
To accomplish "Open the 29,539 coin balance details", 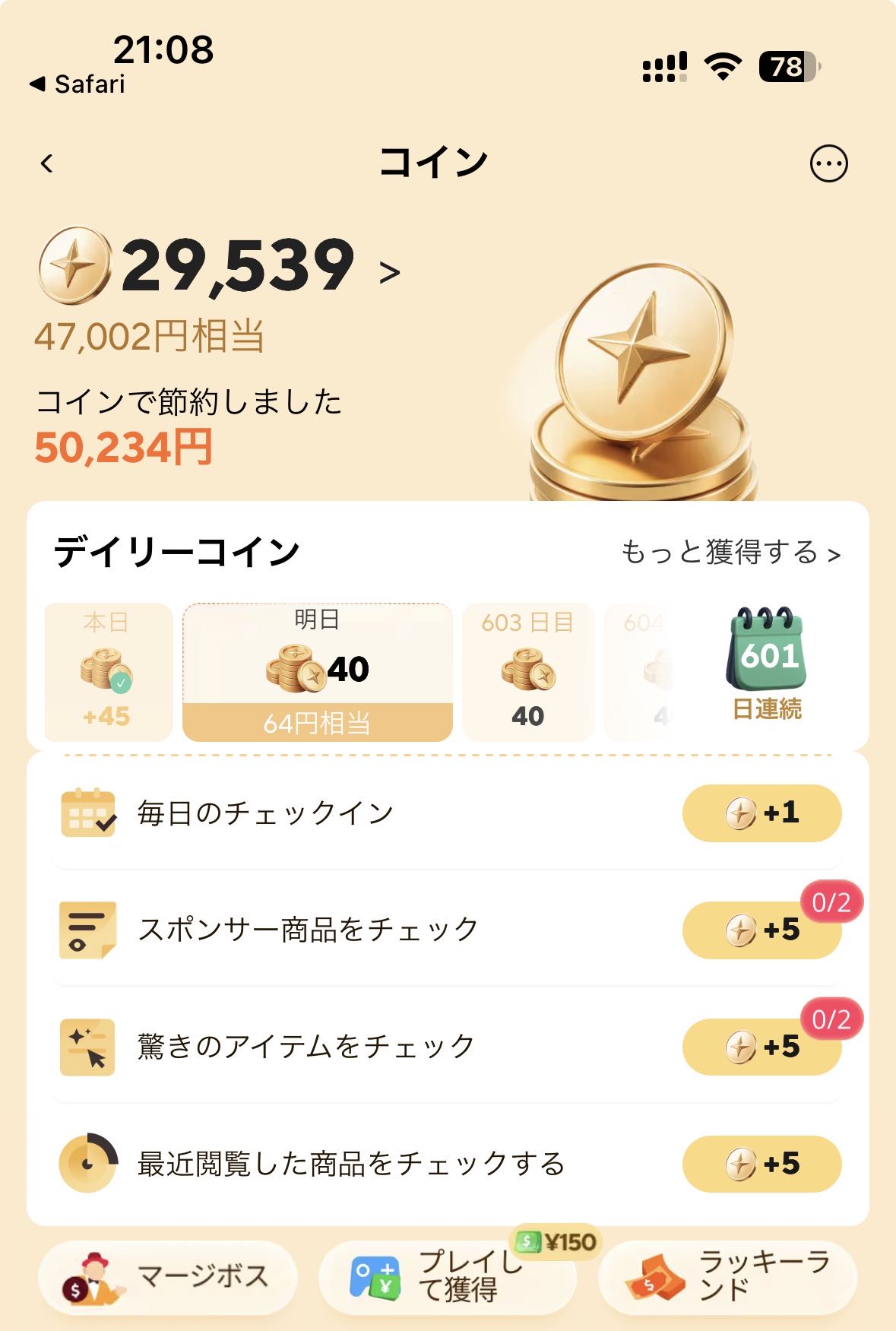I will coord(220,265).
